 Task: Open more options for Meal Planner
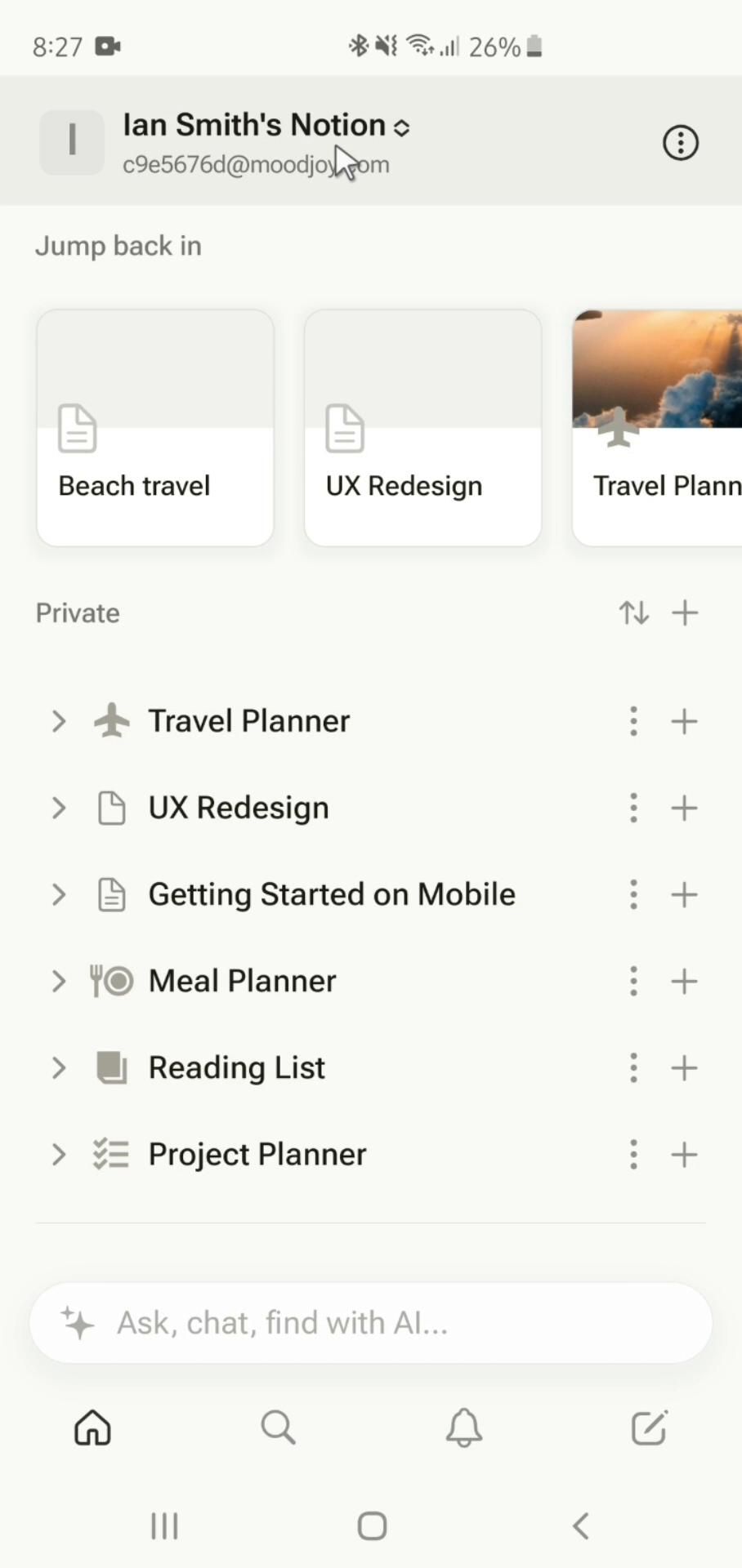coord(633,981)
